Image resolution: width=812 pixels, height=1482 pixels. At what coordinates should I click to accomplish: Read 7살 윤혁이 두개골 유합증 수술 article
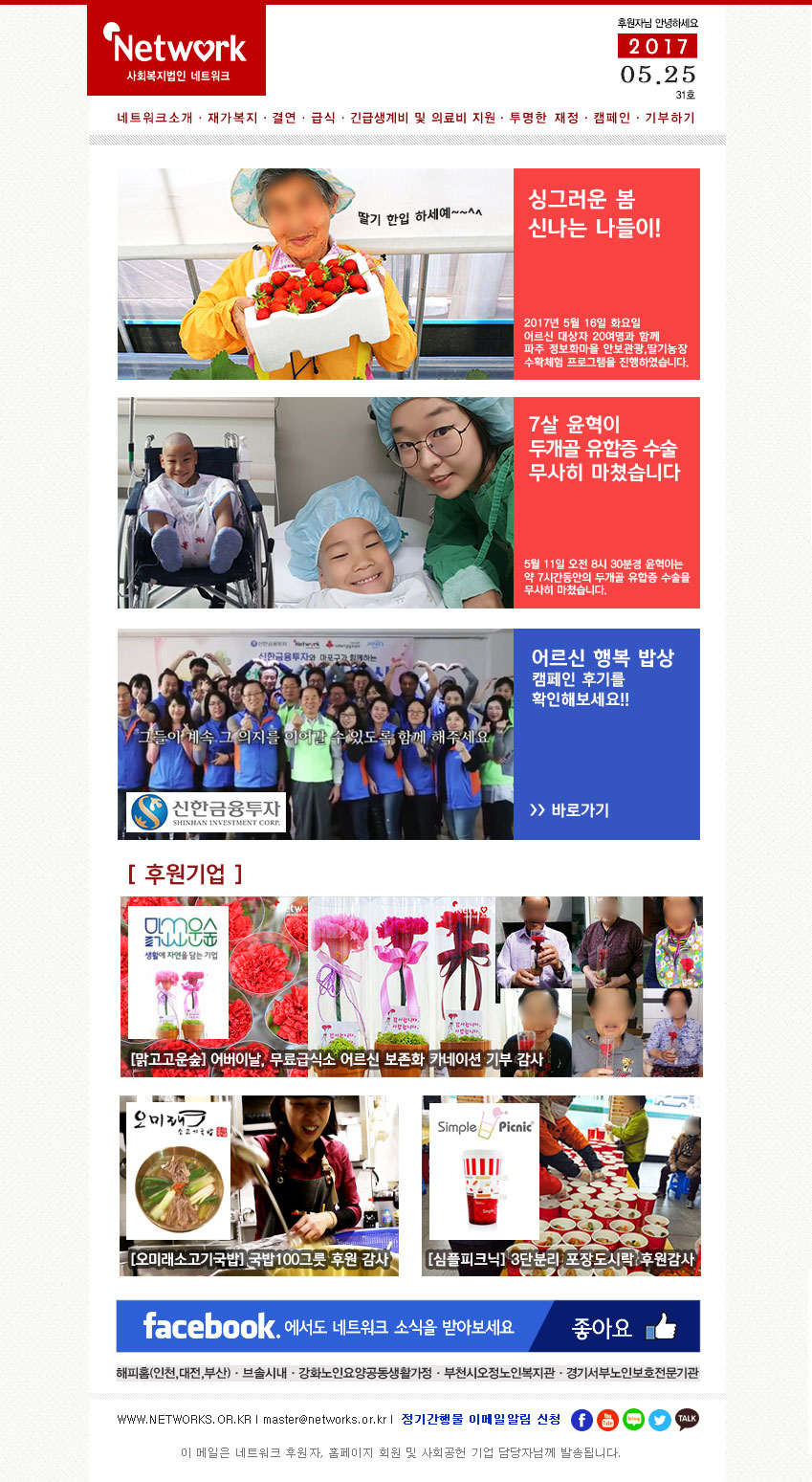point(408,502)
